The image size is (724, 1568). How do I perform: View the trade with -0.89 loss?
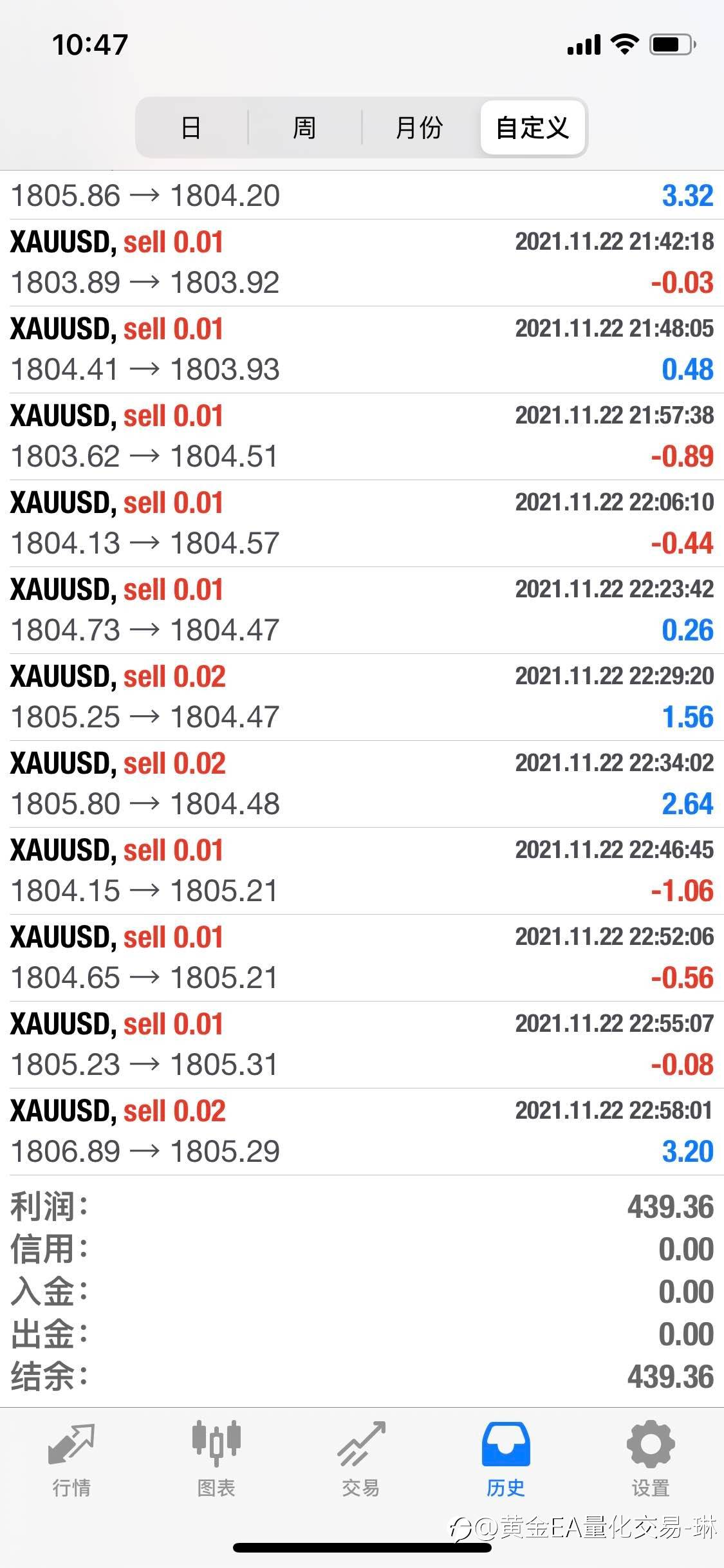(x=362, y=436)
